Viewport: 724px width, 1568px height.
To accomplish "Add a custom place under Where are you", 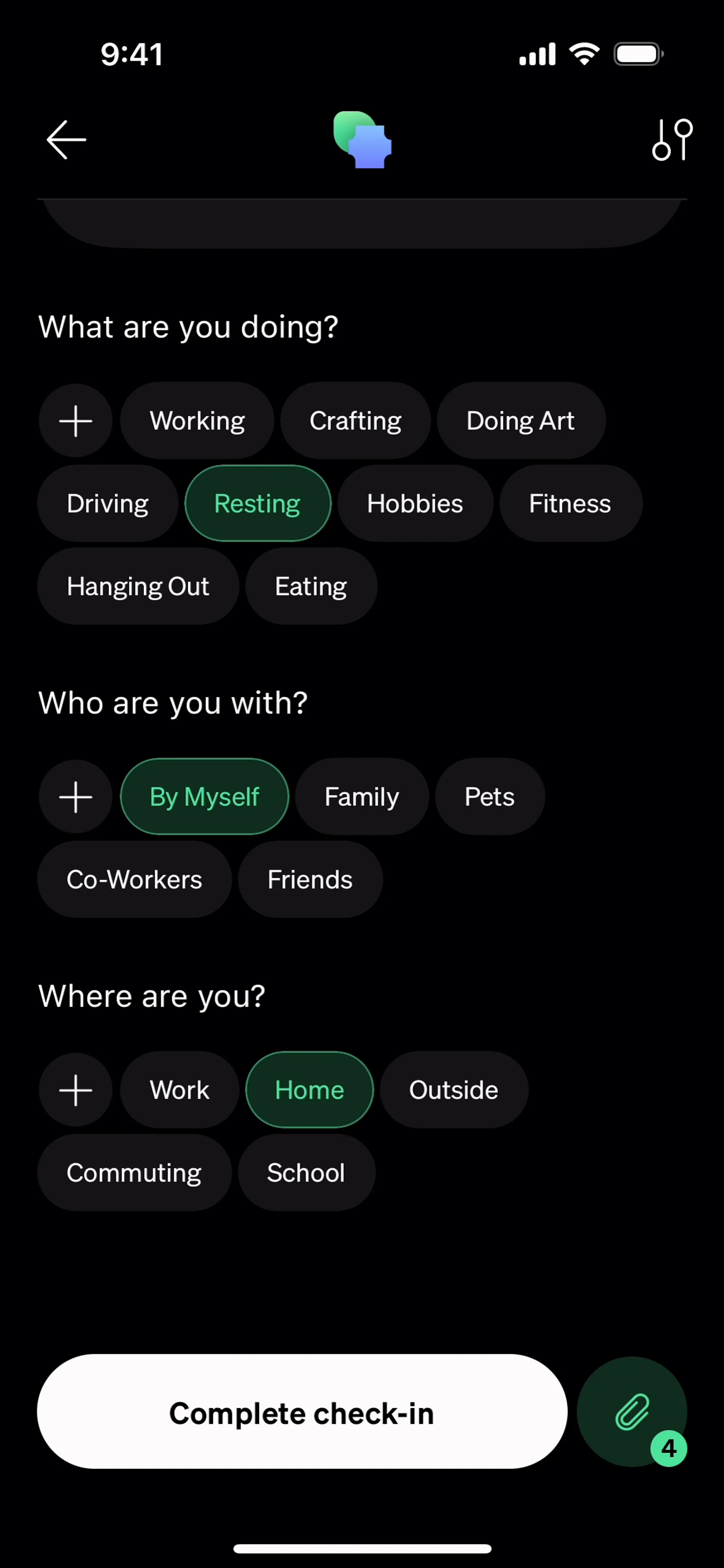I will (x=75, y=1090).
